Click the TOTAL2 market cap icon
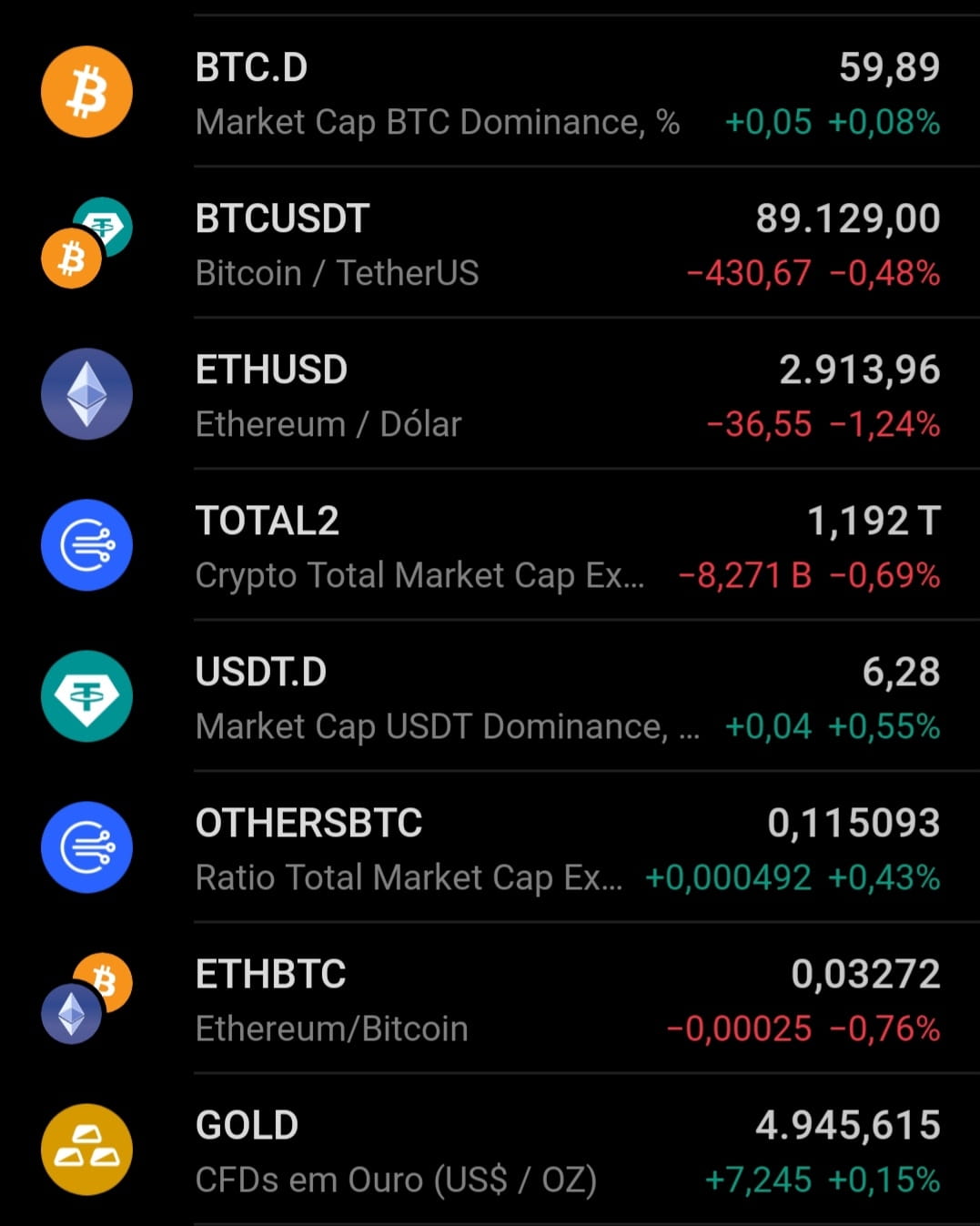Screen dimensions: 980x1226 (86, 544)
